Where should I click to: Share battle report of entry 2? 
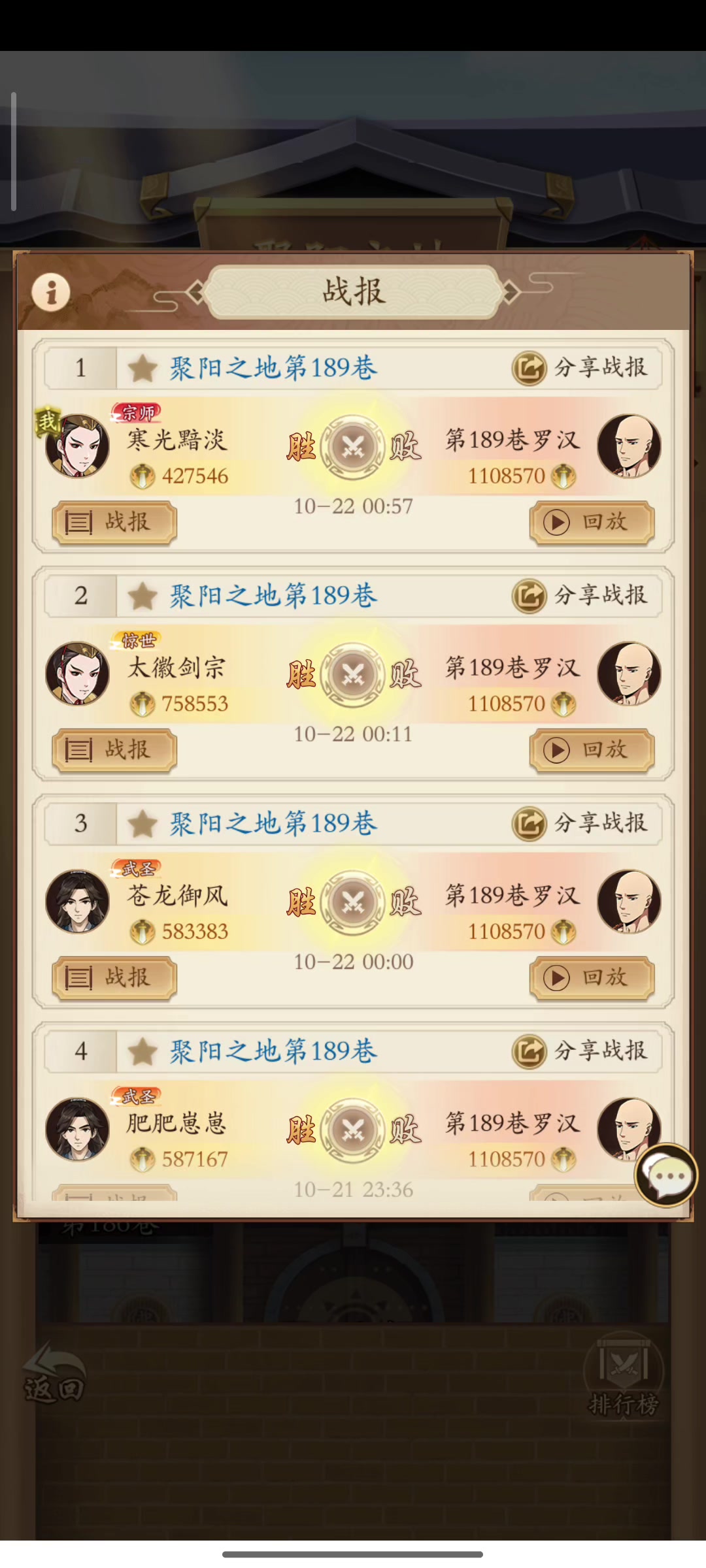580,596
